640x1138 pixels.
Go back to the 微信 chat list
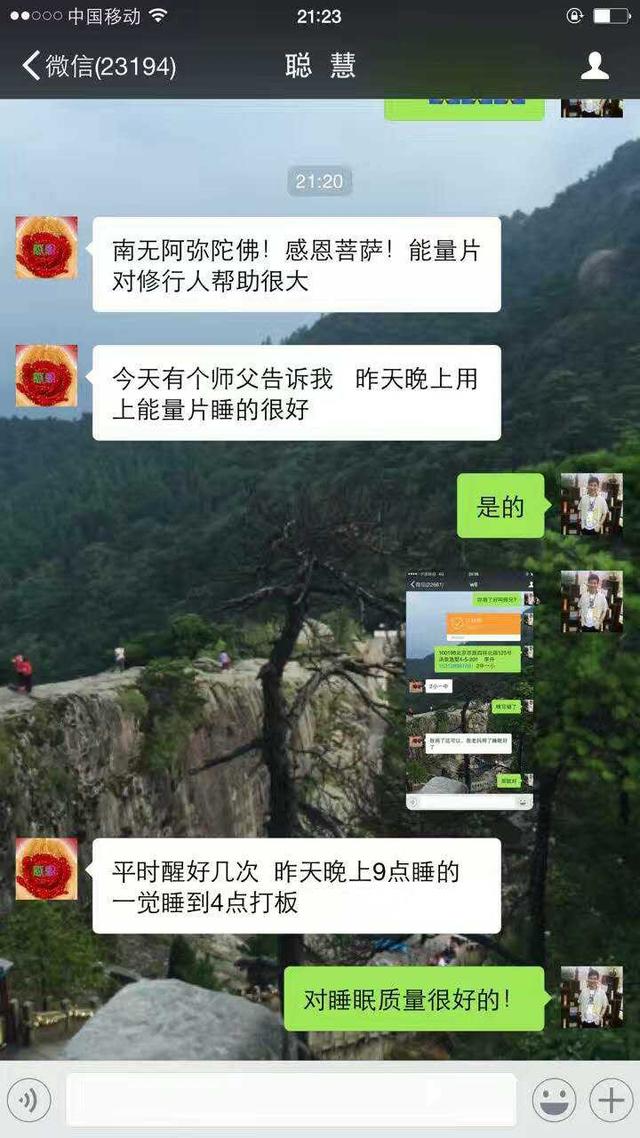click(x=98, y=67)
